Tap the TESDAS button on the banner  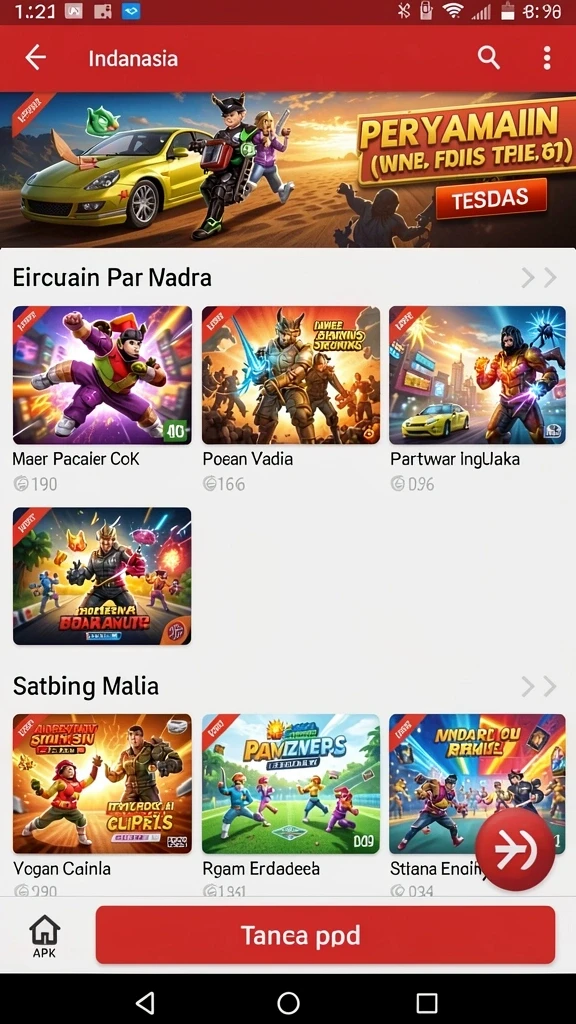[x=490, y=199]
